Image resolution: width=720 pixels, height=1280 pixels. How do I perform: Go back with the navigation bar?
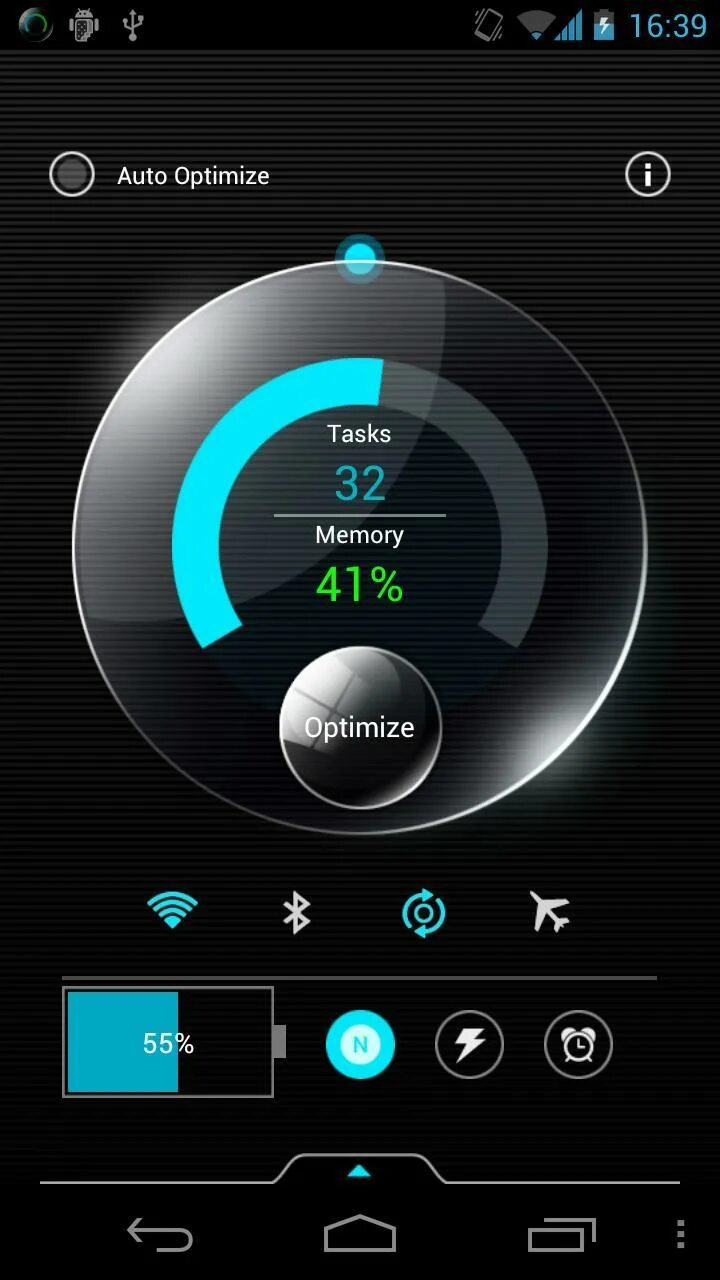pos(160,1235)
